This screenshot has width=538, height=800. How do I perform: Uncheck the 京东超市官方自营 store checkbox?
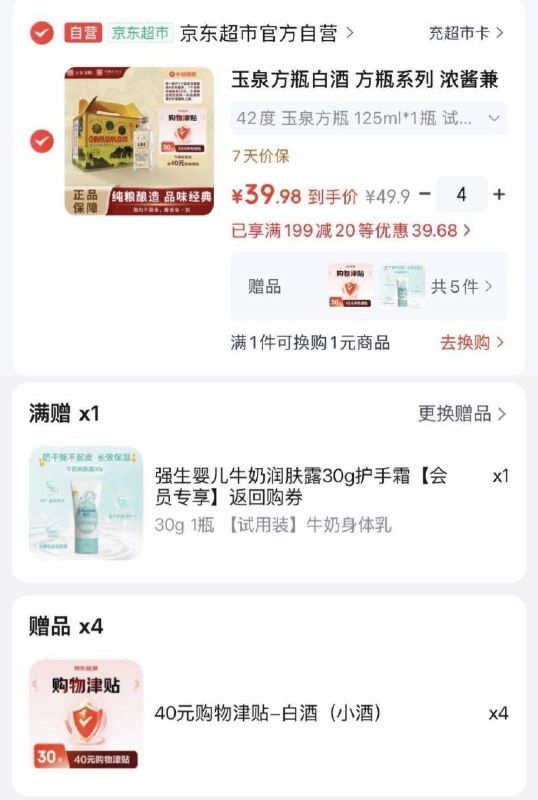click(41, 33)
